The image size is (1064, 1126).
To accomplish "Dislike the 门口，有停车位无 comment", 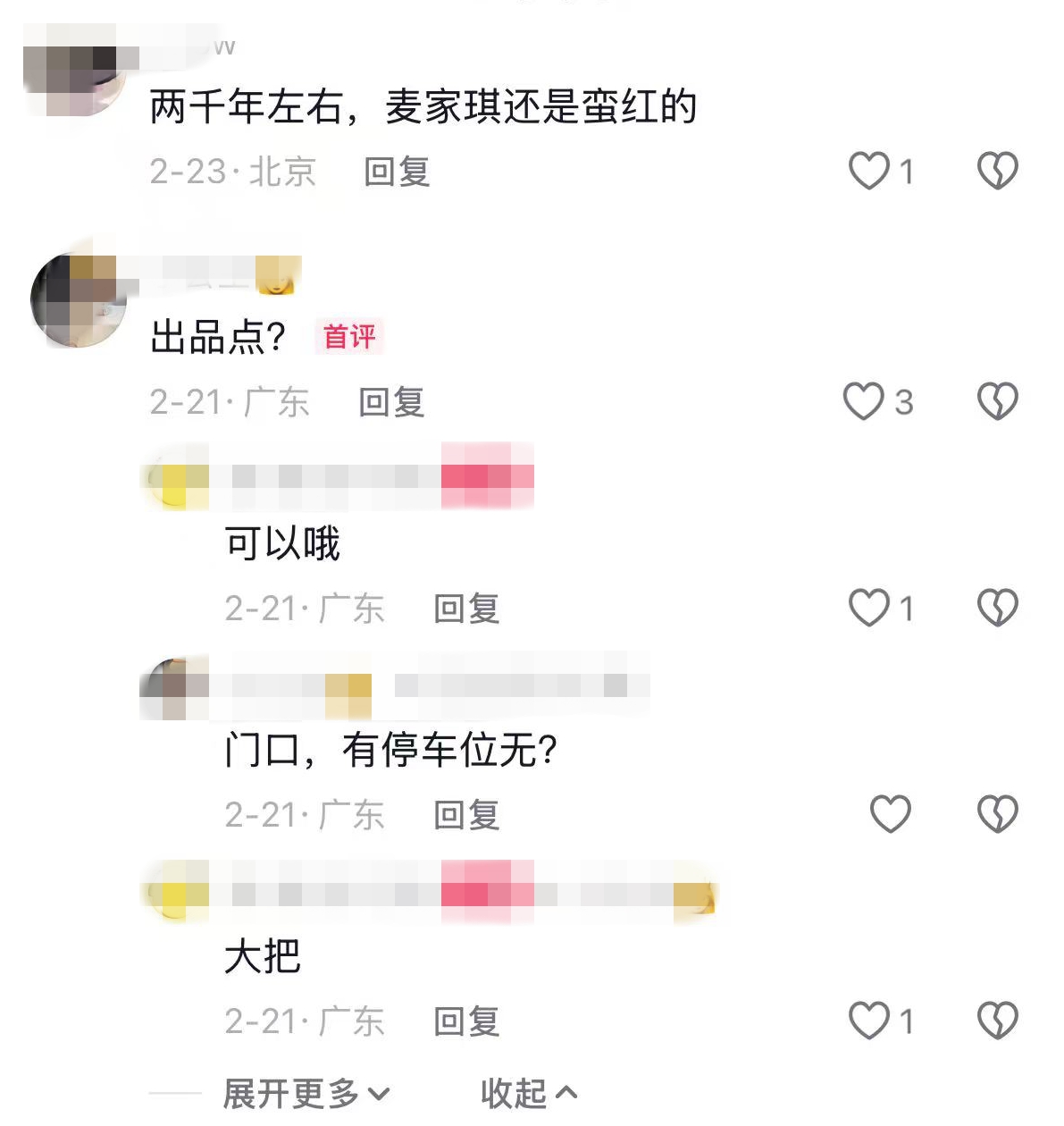I will click(x=997, y=814).
